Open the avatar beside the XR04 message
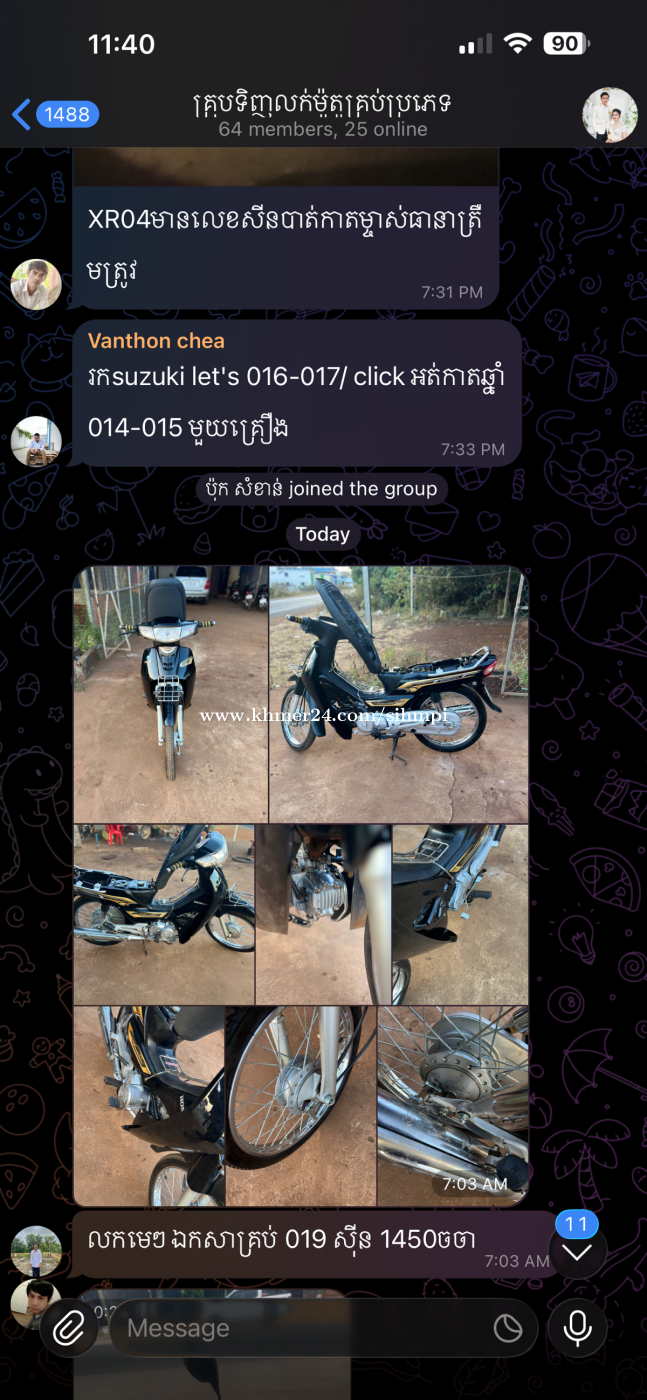 (x=36, y=284)
